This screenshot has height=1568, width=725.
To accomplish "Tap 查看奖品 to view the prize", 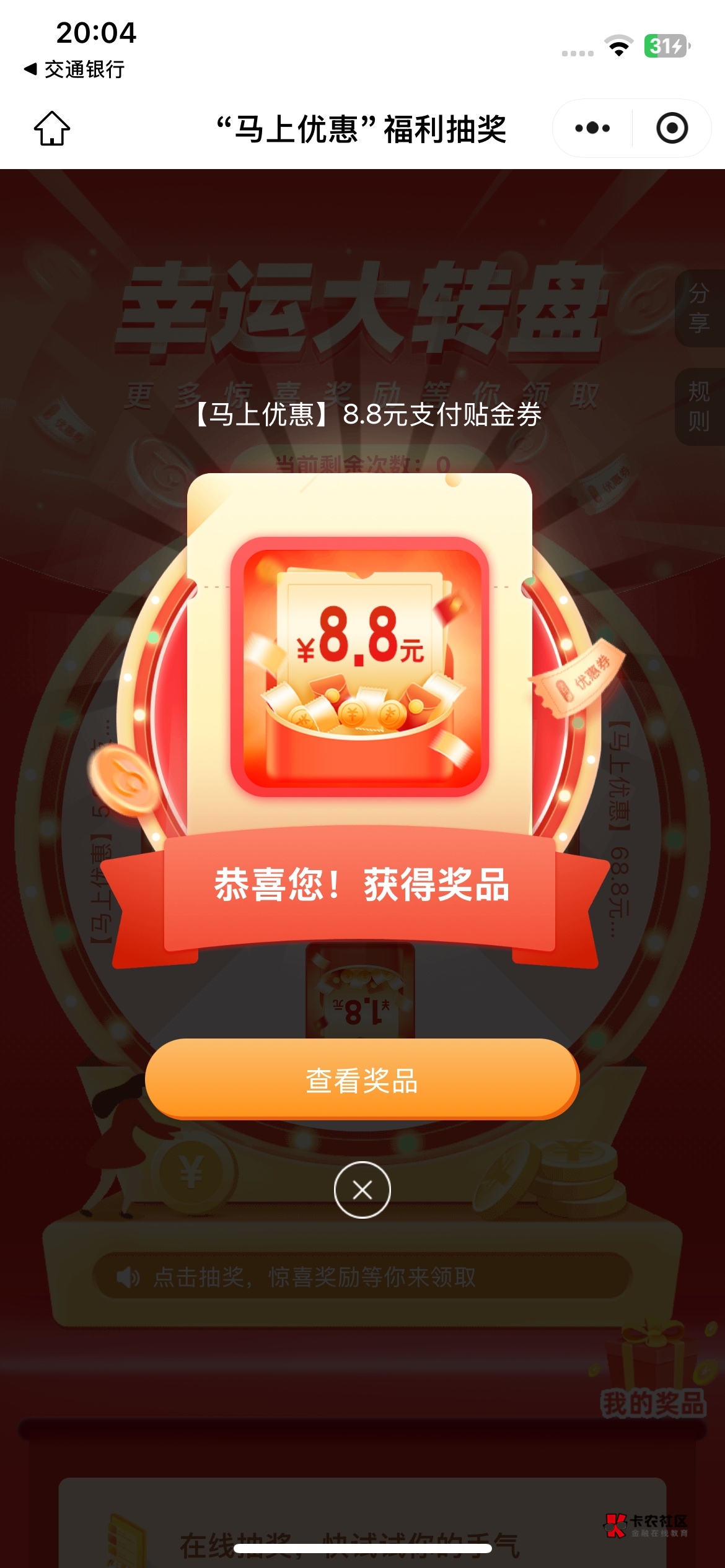I will click(362, 1079).
